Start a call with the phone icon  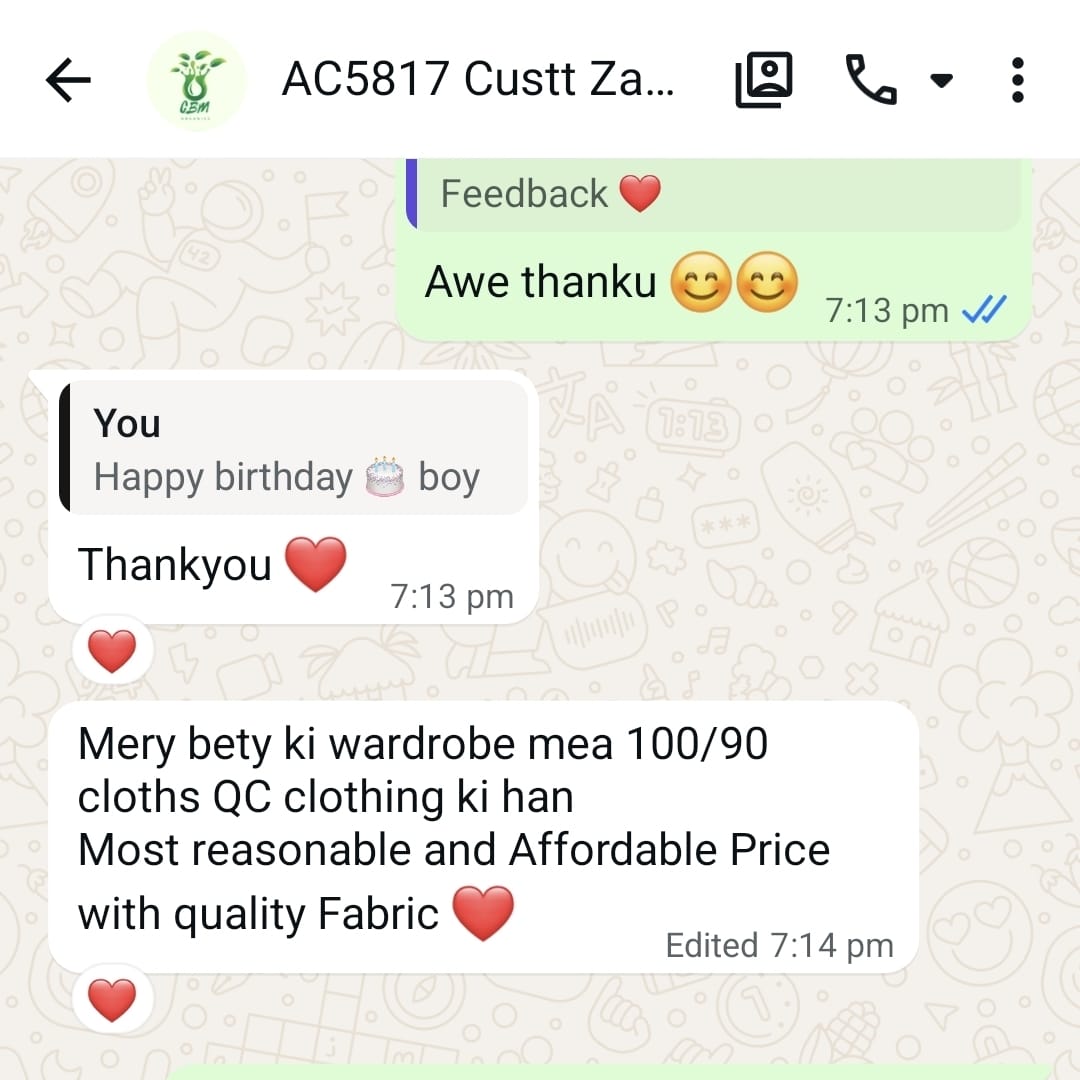[x=871, y=80]
